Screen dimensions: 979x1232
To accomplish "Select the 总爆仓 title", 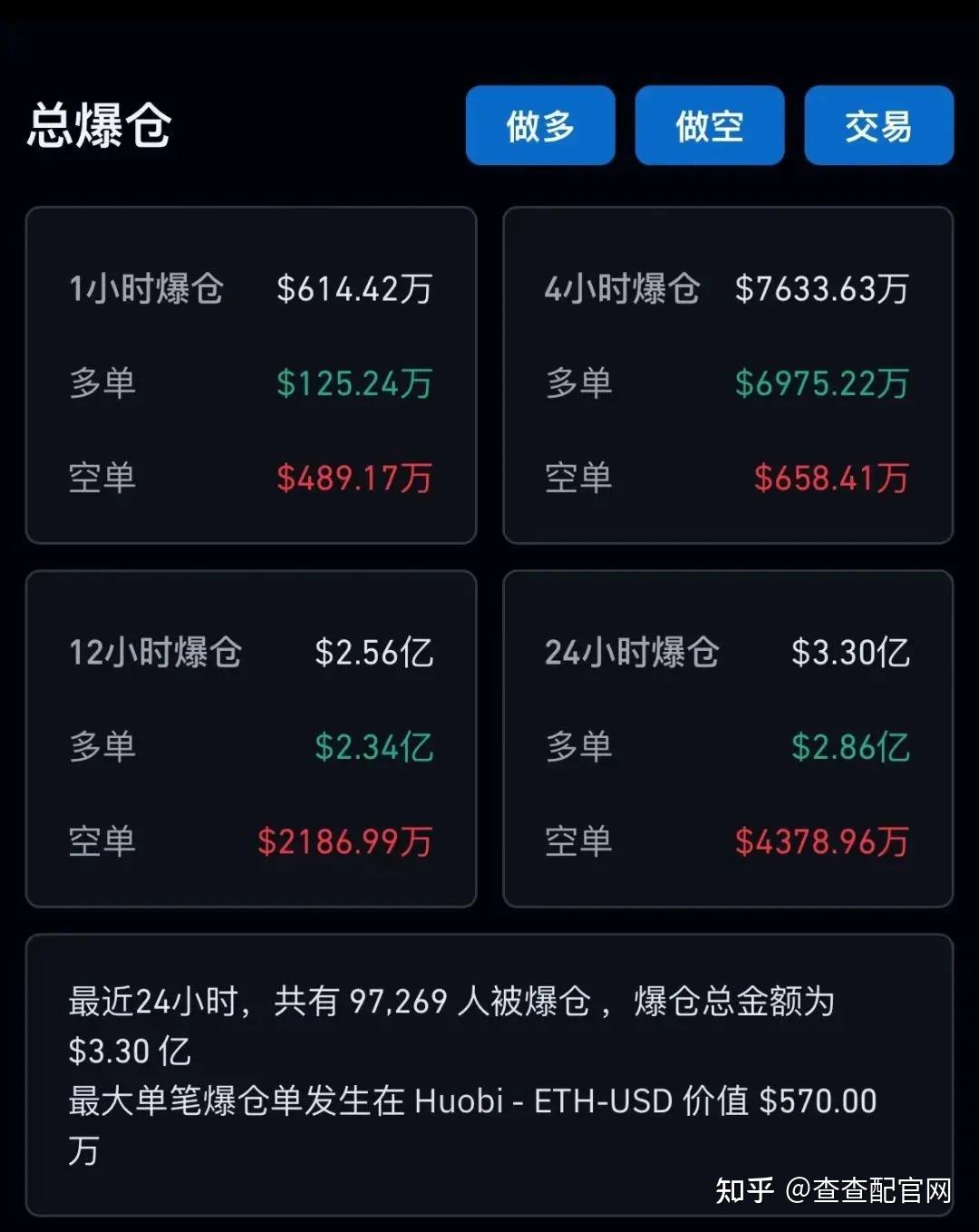I will coord(96,126).
